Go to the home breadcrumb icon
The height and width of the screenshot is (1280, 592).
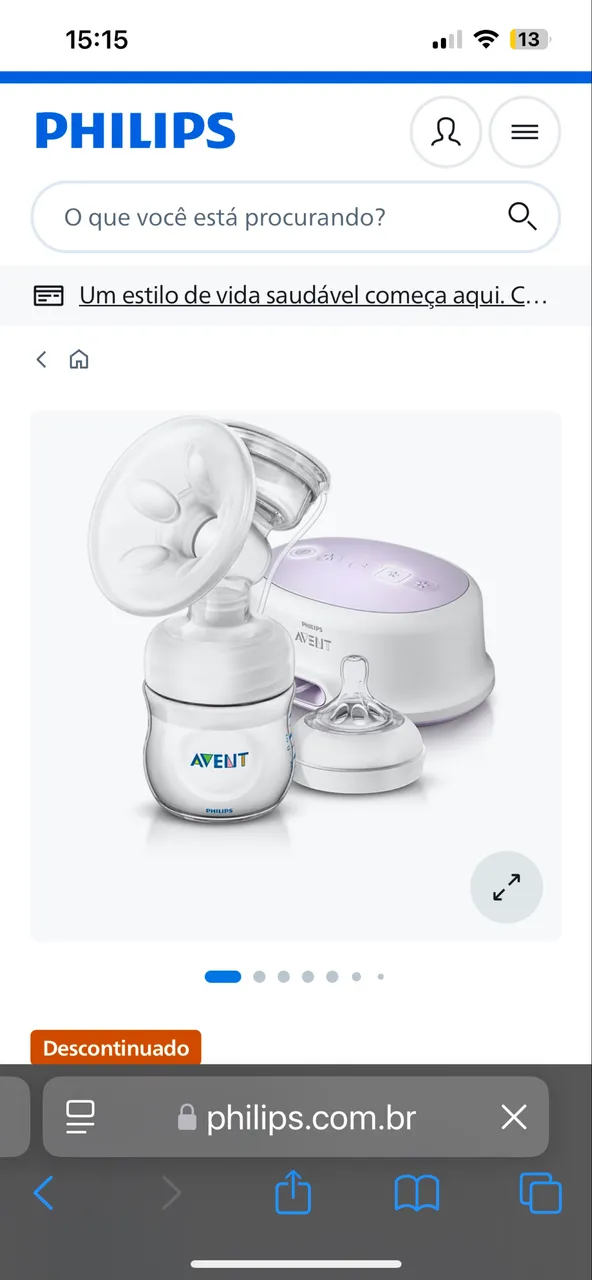pyautogui.click(x=79, y=359)
